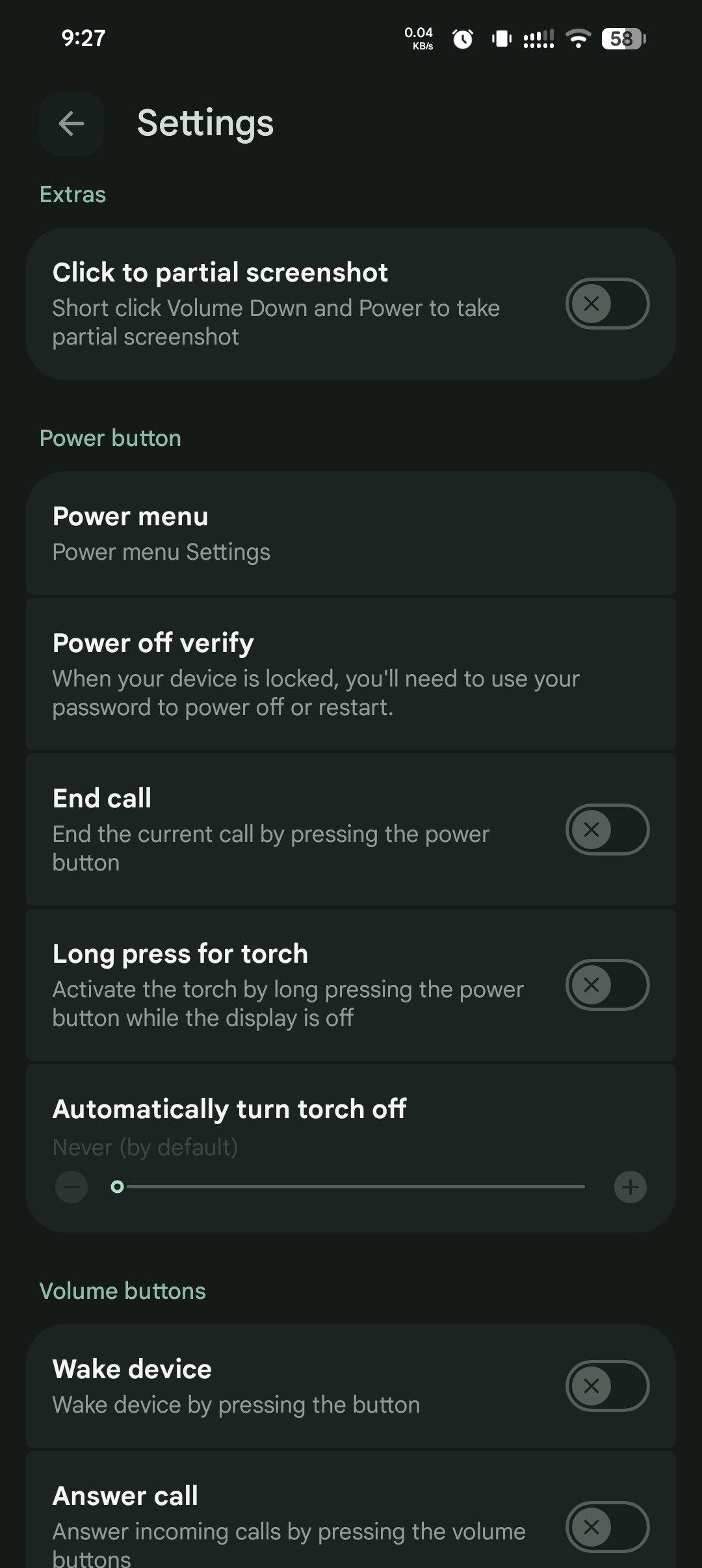Open Power menu settings
Viewport: 702px width, 1568px height.
coord(351,533)
